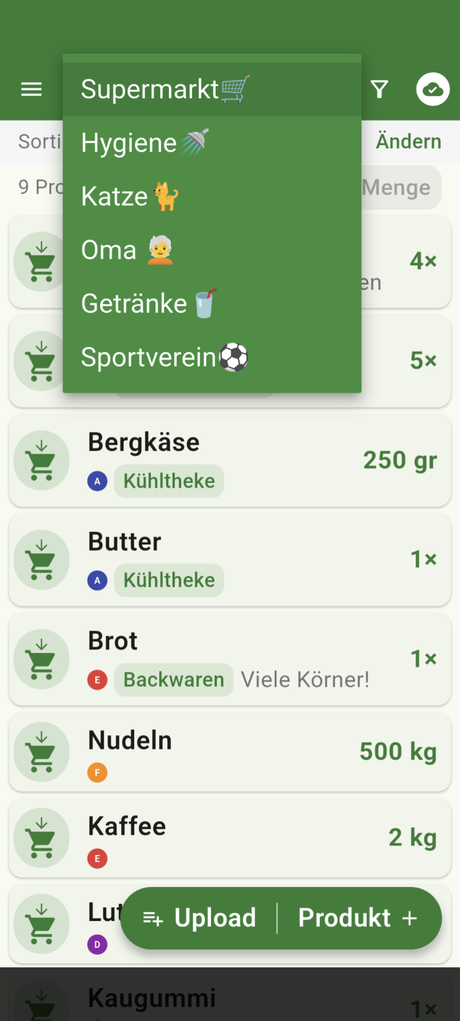Add a new Produkt
460x1021 pixels.
[x=358, y=918]
